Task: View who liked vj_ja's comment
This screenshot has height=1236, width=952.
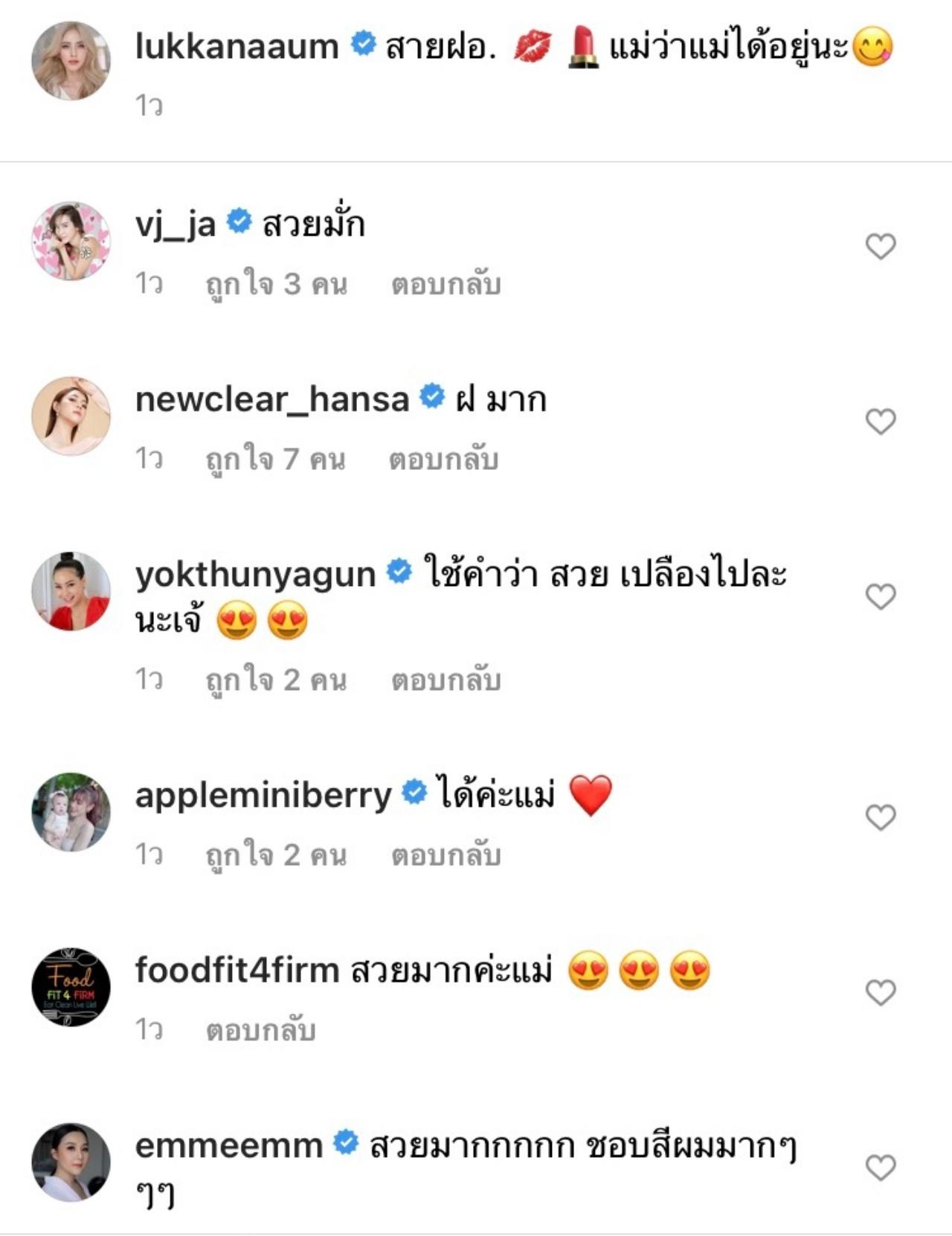Action: (276, 285)
